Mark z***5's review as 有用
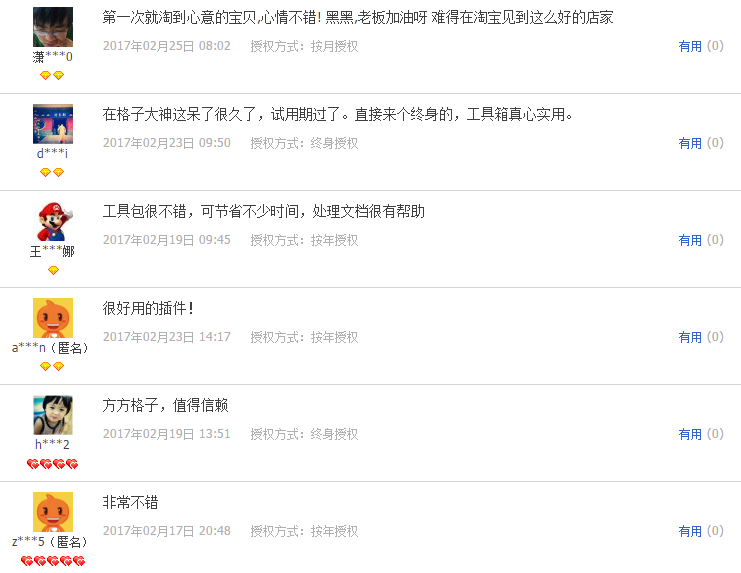This screenshot has height=573, width=741. pyautogui.click(x=690, y=531)
